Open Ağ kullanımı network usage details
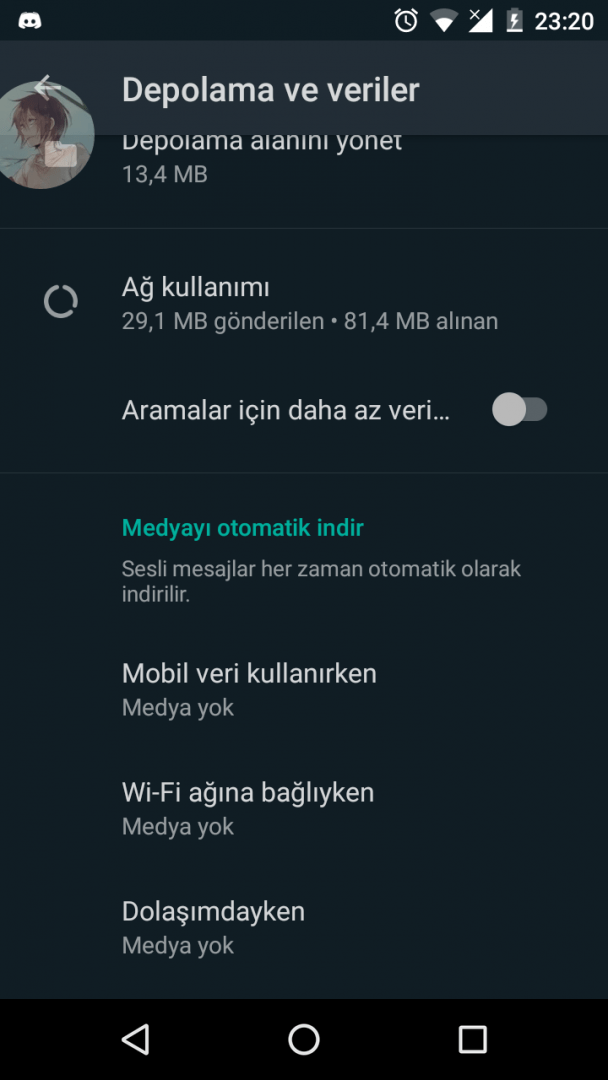Image resolution: width=608 pixels, height=1080 pixels. click(x=308, y=303)
